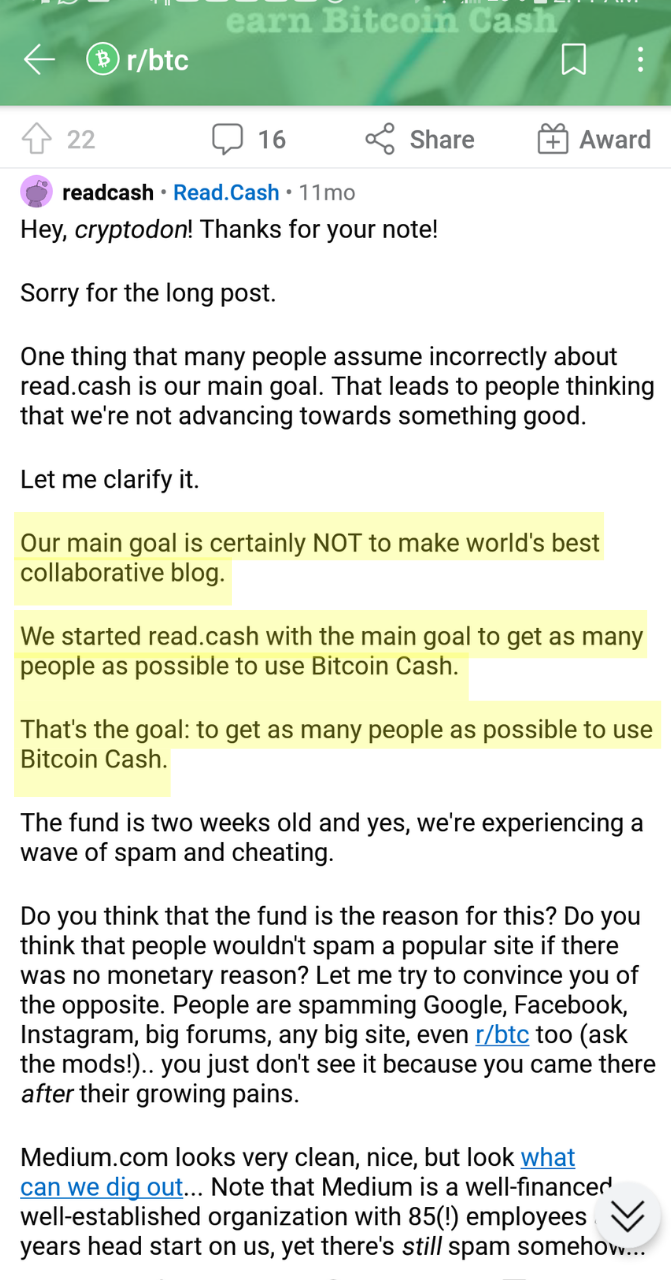
Task: Upvote this post
Action: 36,139
